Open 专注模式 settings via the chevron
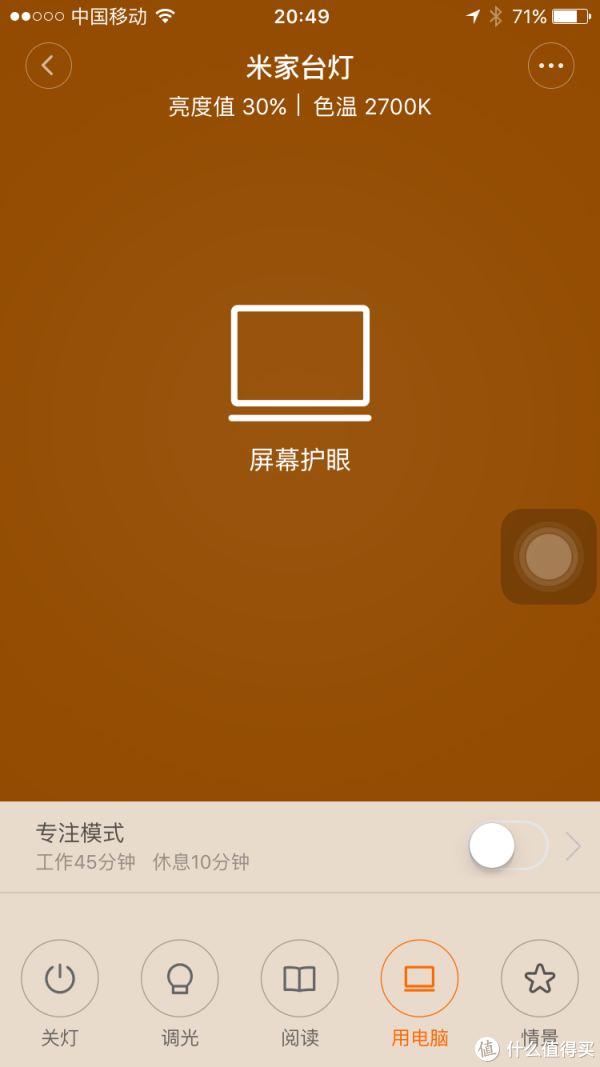This screenshot has height=1067, width=600. 573,847
